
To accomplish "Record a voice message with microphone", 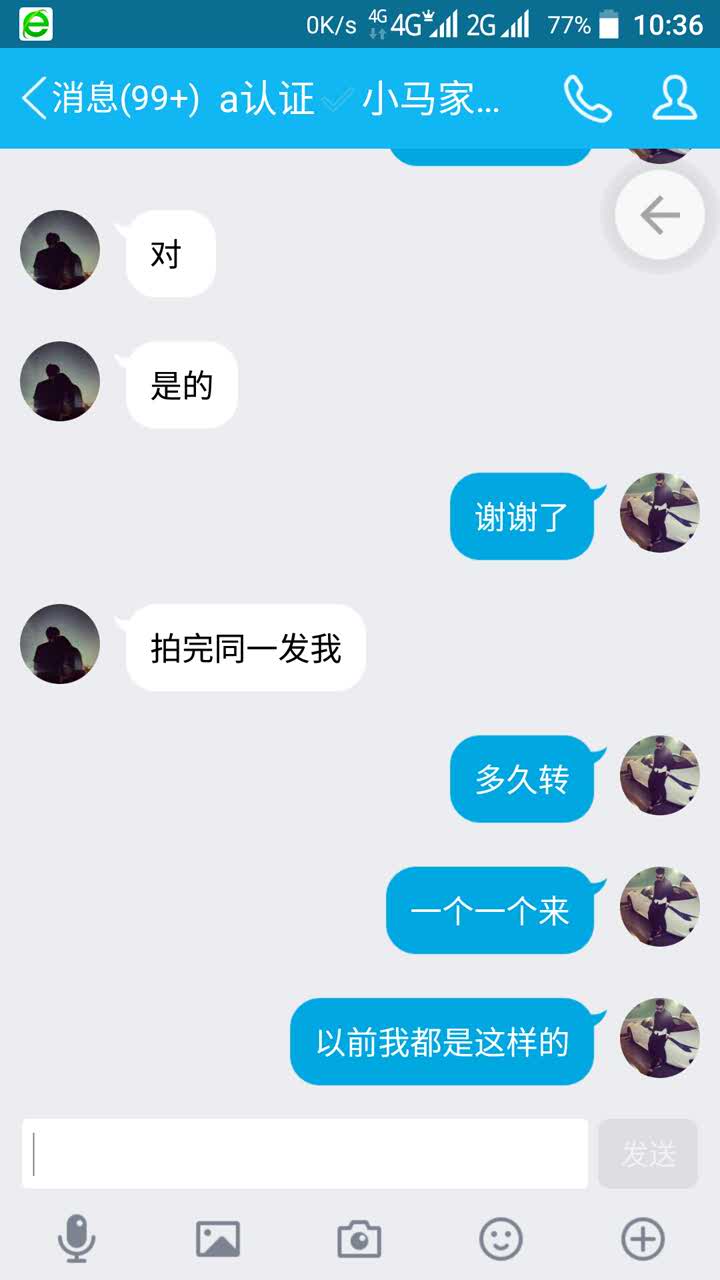I will pyautogui.click(x=76, y=1240).
